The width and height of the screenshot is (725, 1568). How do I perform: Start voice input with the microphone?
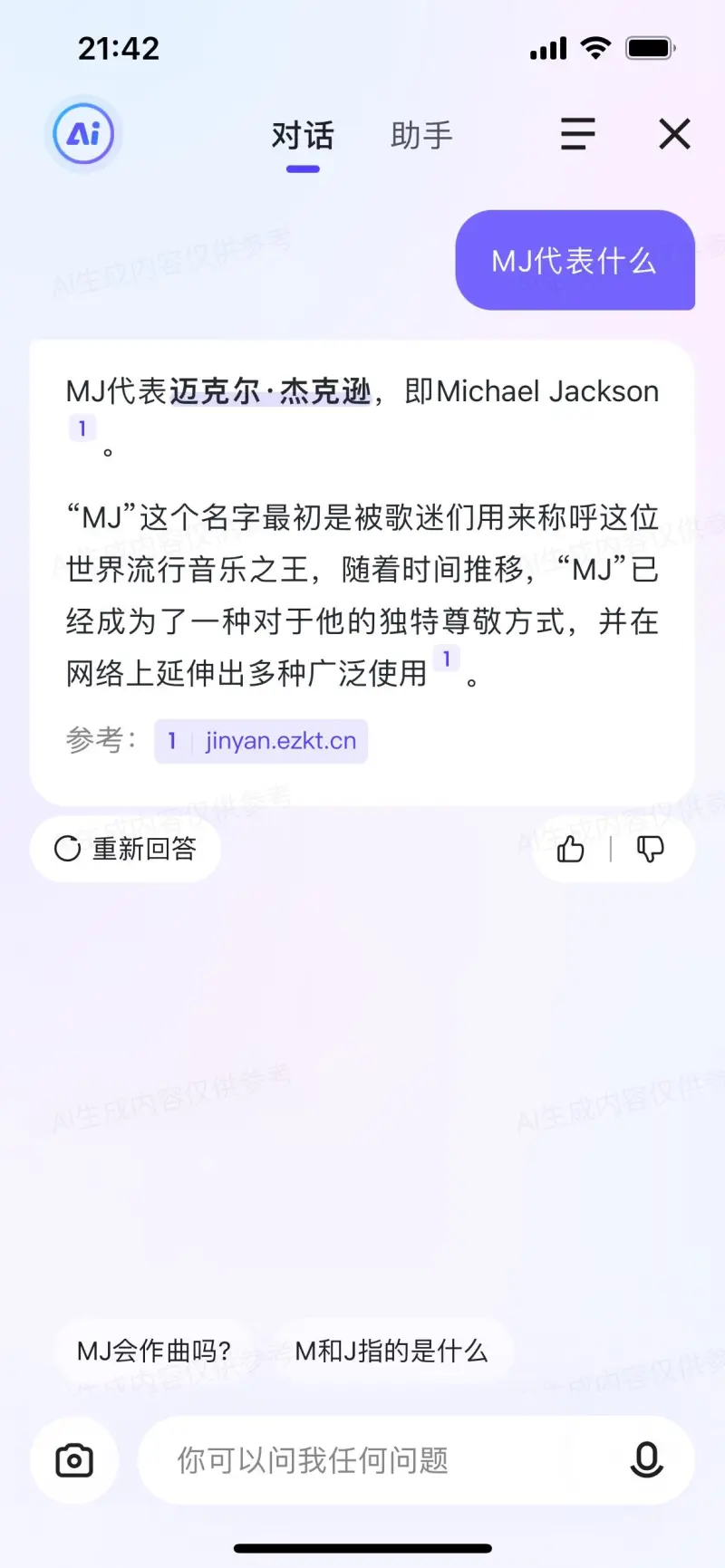pos(646,1460)
